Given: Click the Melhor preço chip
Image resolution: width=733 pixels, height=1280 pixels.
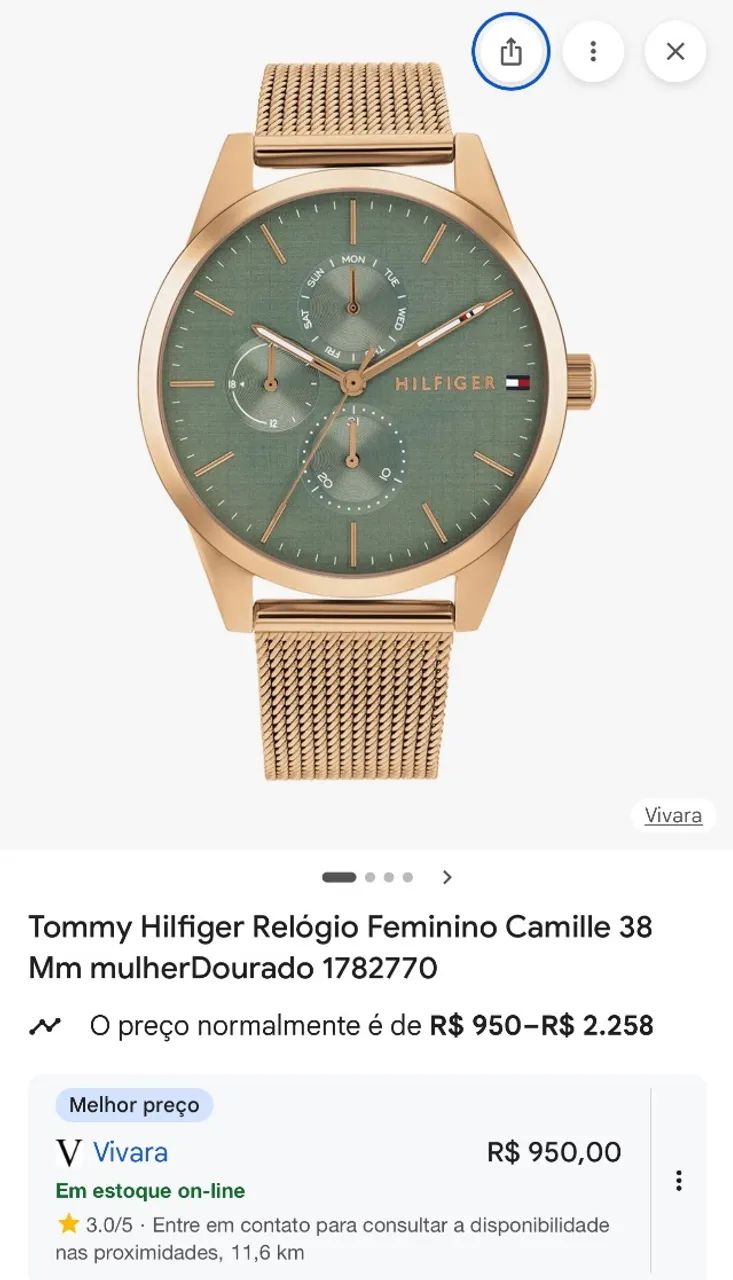Looking at the screenshot, I should (134, 1105).
